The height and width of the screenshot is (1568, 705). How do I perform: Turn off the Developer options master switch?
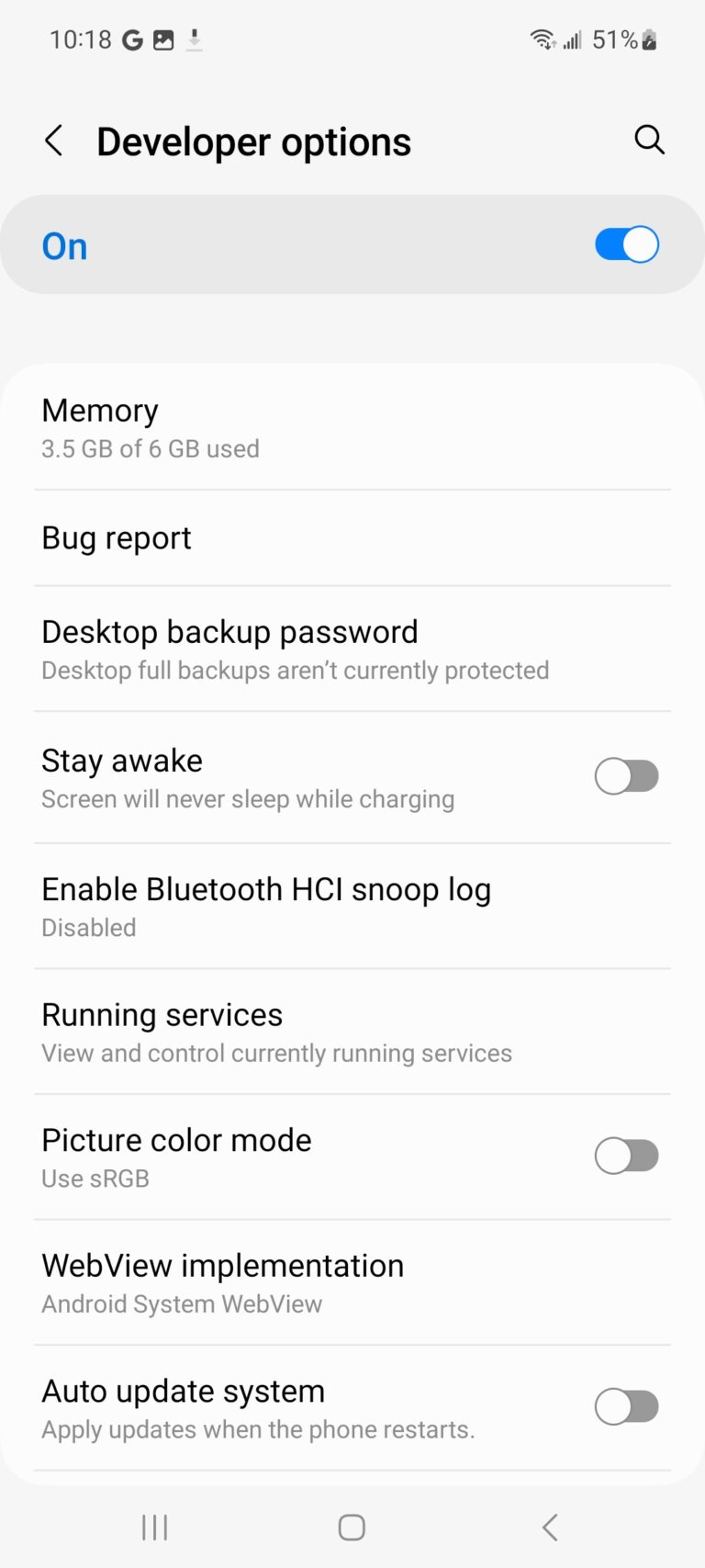[x=626, y=245]
